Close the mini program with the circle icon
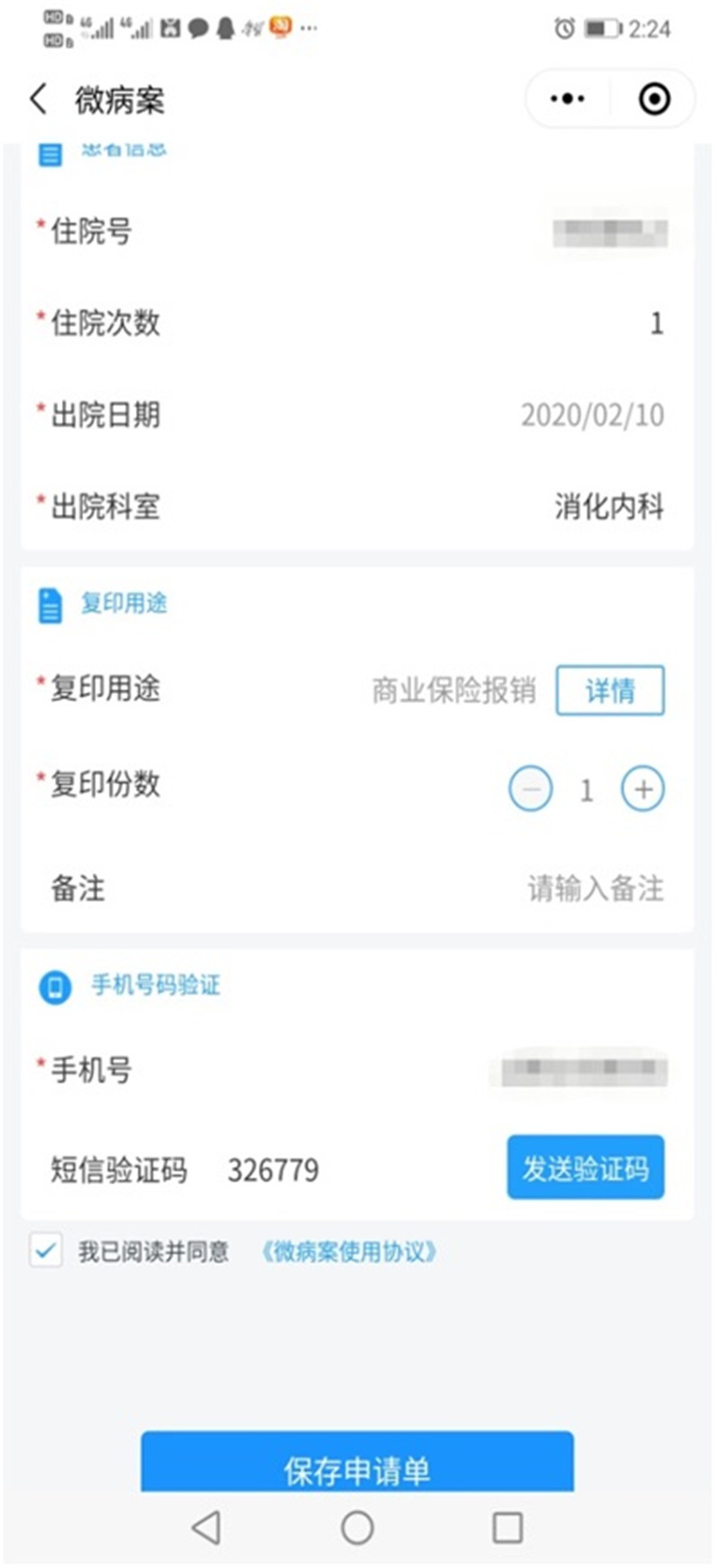Screen dimensions: 716x1568 coord(654,99)
